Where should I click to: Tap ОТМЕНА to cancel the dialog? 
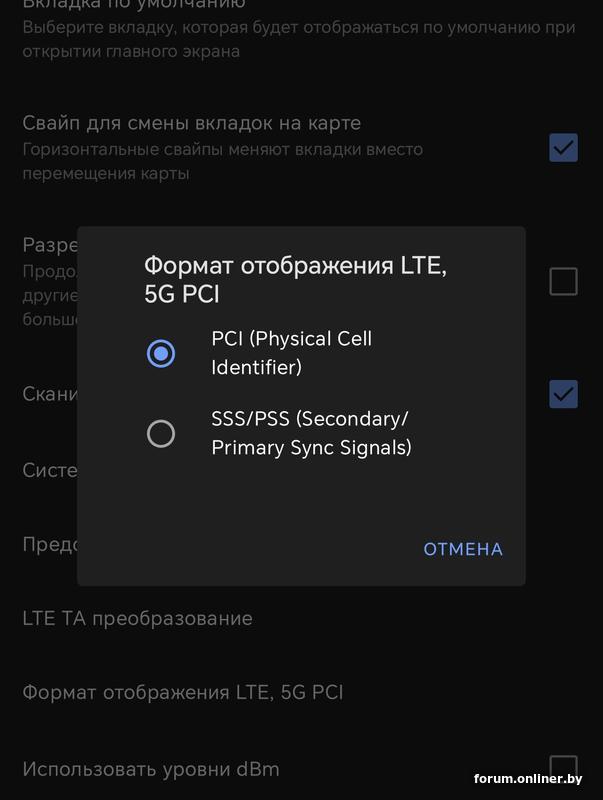463,549
